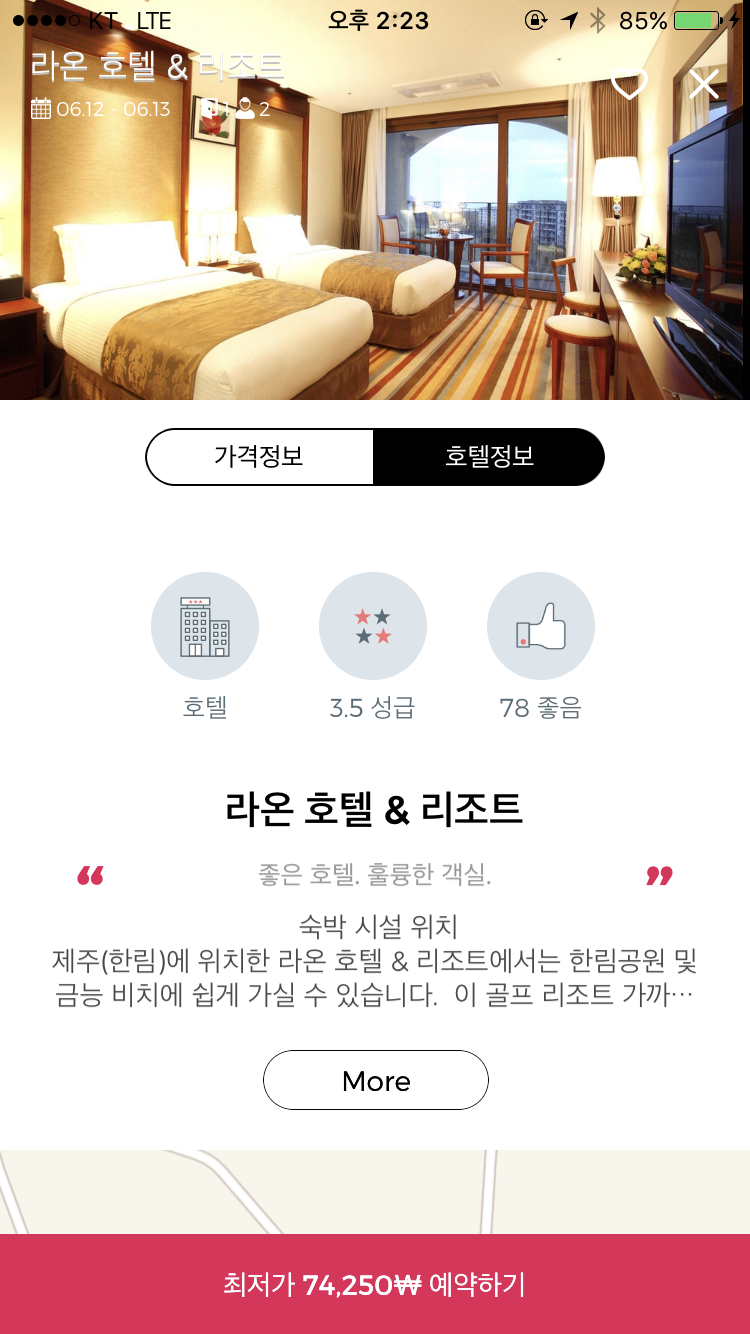
Task: Switch off to 가격정보 view
Action: click(x=261, y=456)
